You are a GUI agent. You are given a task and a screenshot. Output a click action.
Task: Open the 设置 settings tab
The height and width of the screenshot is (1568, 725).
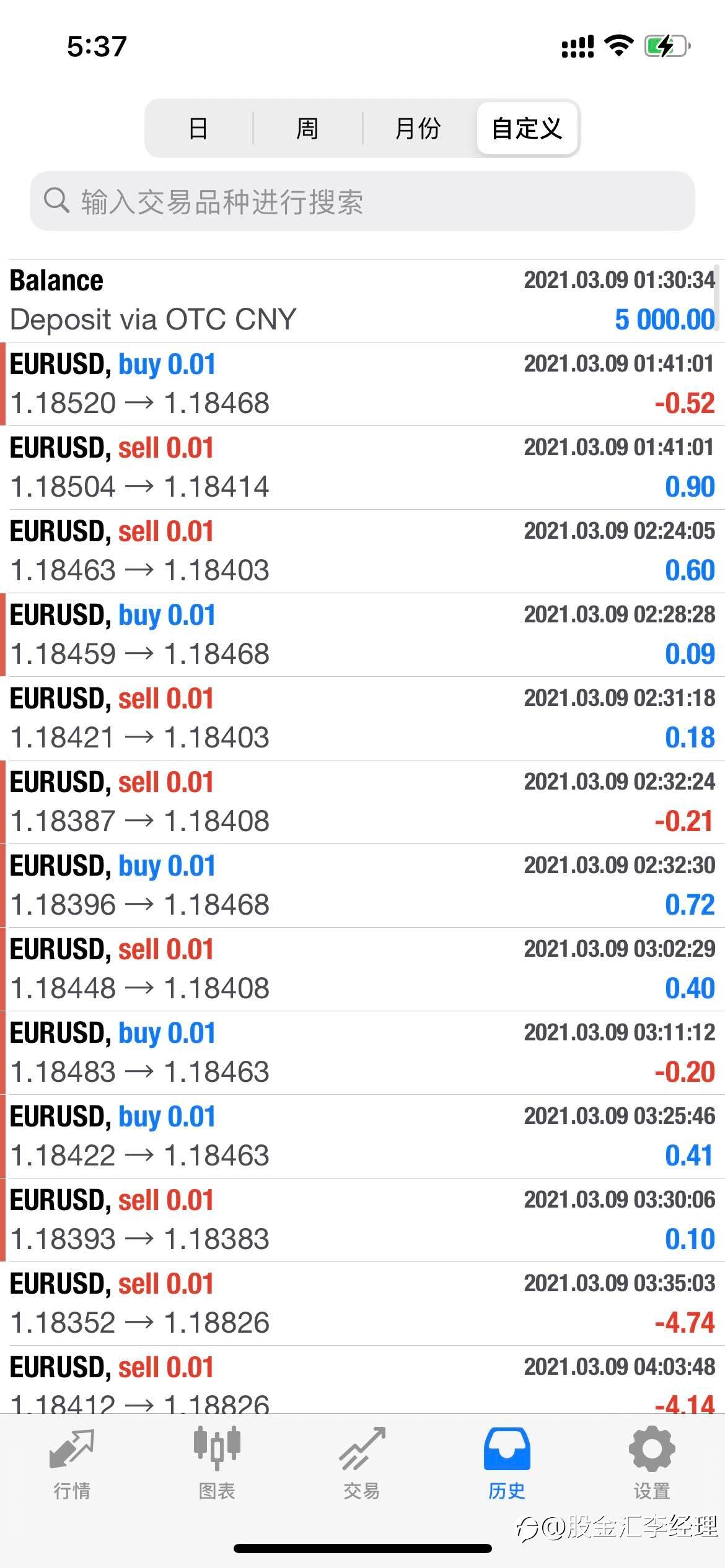[652, 1464]
